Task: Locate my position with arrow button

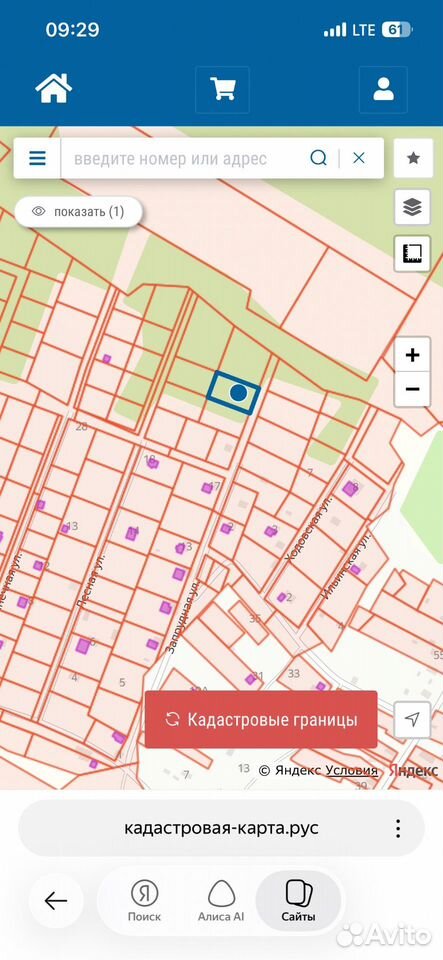Action: tap(413, 719)
